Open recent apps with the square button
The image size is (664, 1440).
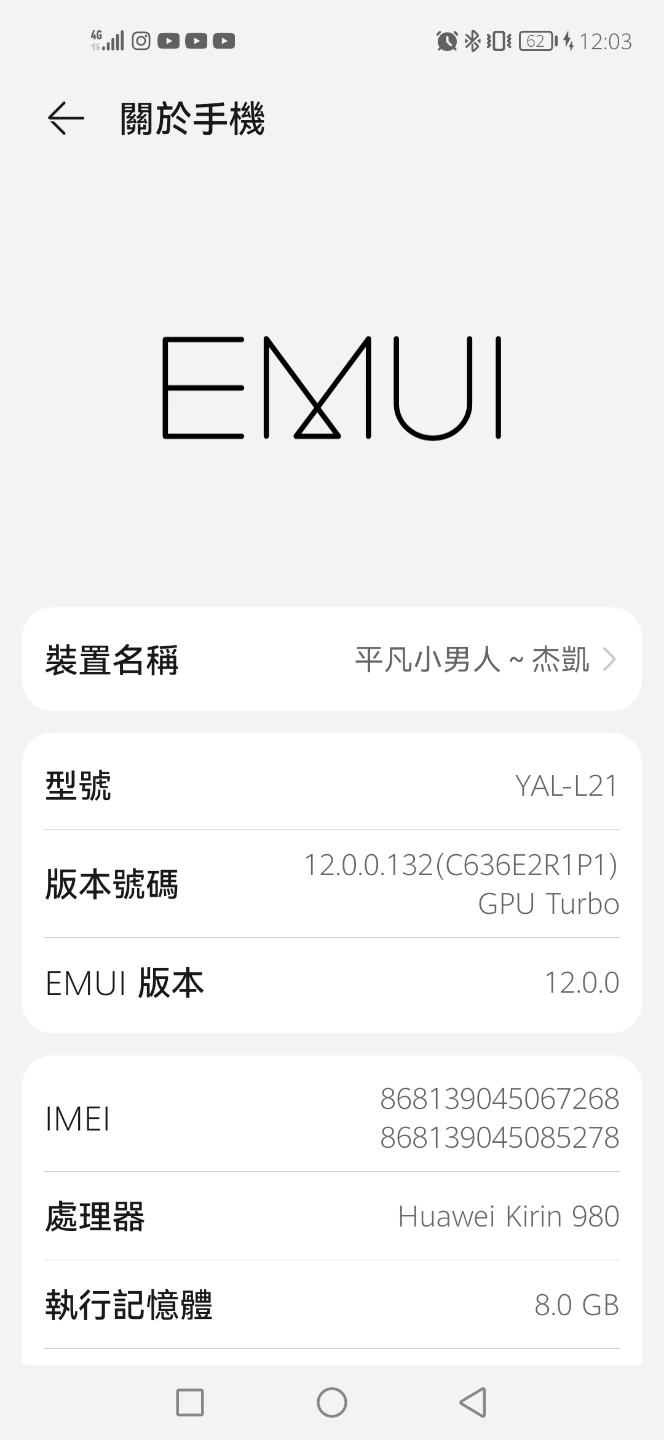190,1402
